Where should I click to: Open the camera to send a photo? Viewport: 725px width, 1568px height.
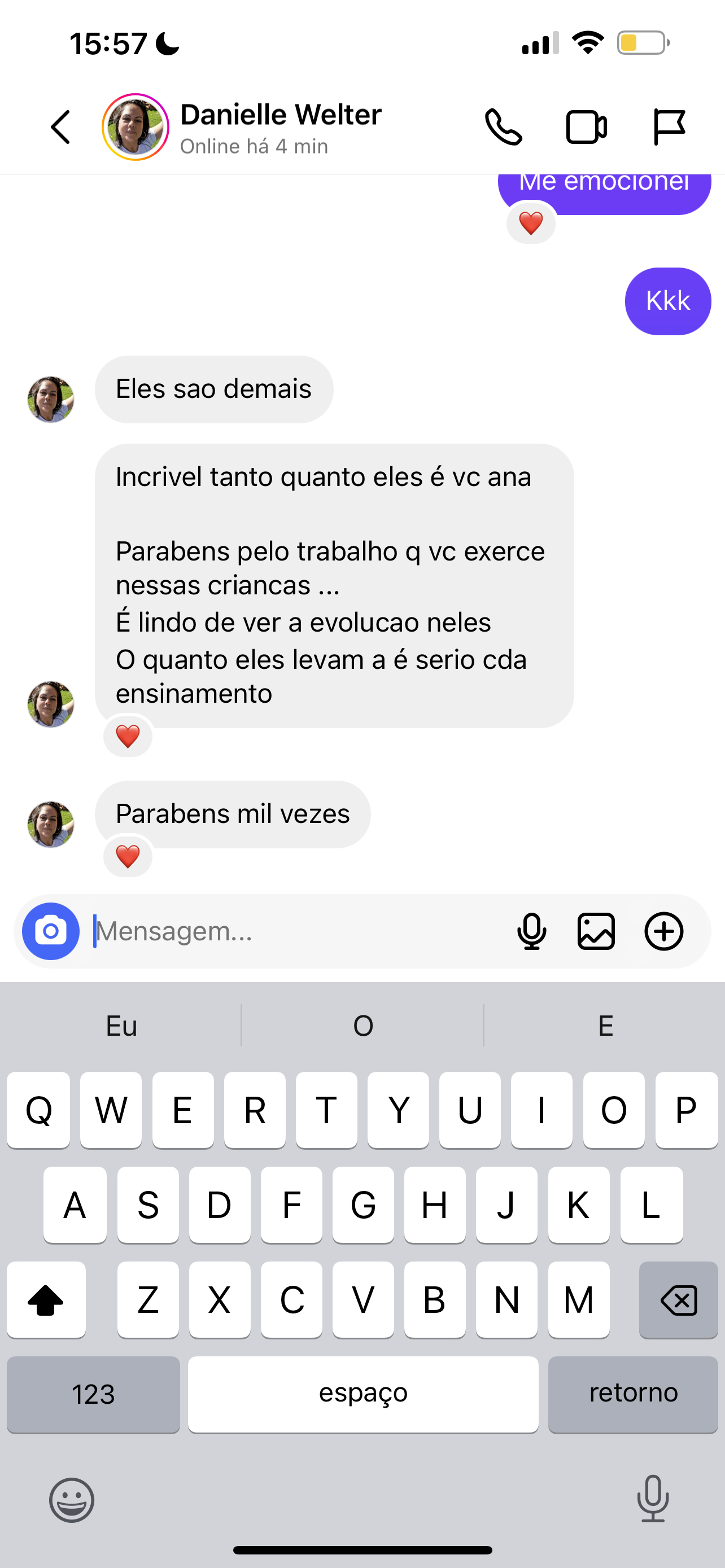(x=51, y=931)
